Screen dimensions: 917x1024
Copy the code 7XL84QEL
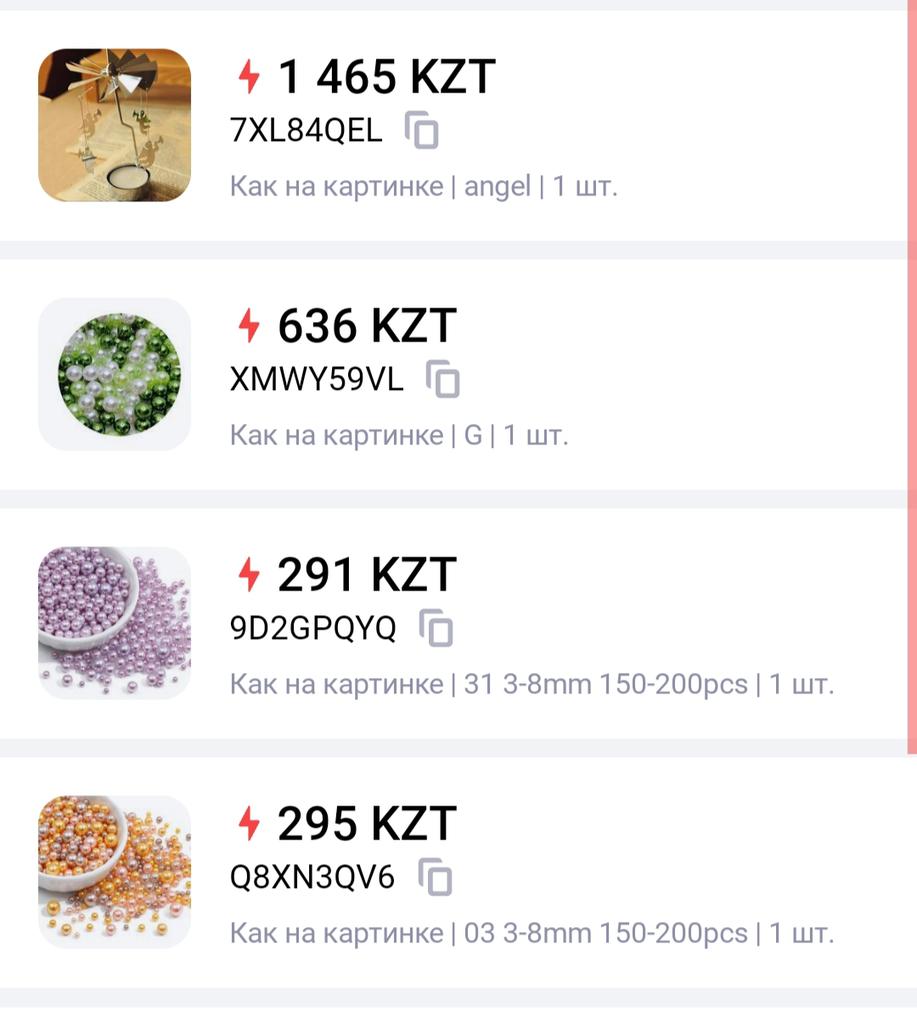[x=422, y=131]
